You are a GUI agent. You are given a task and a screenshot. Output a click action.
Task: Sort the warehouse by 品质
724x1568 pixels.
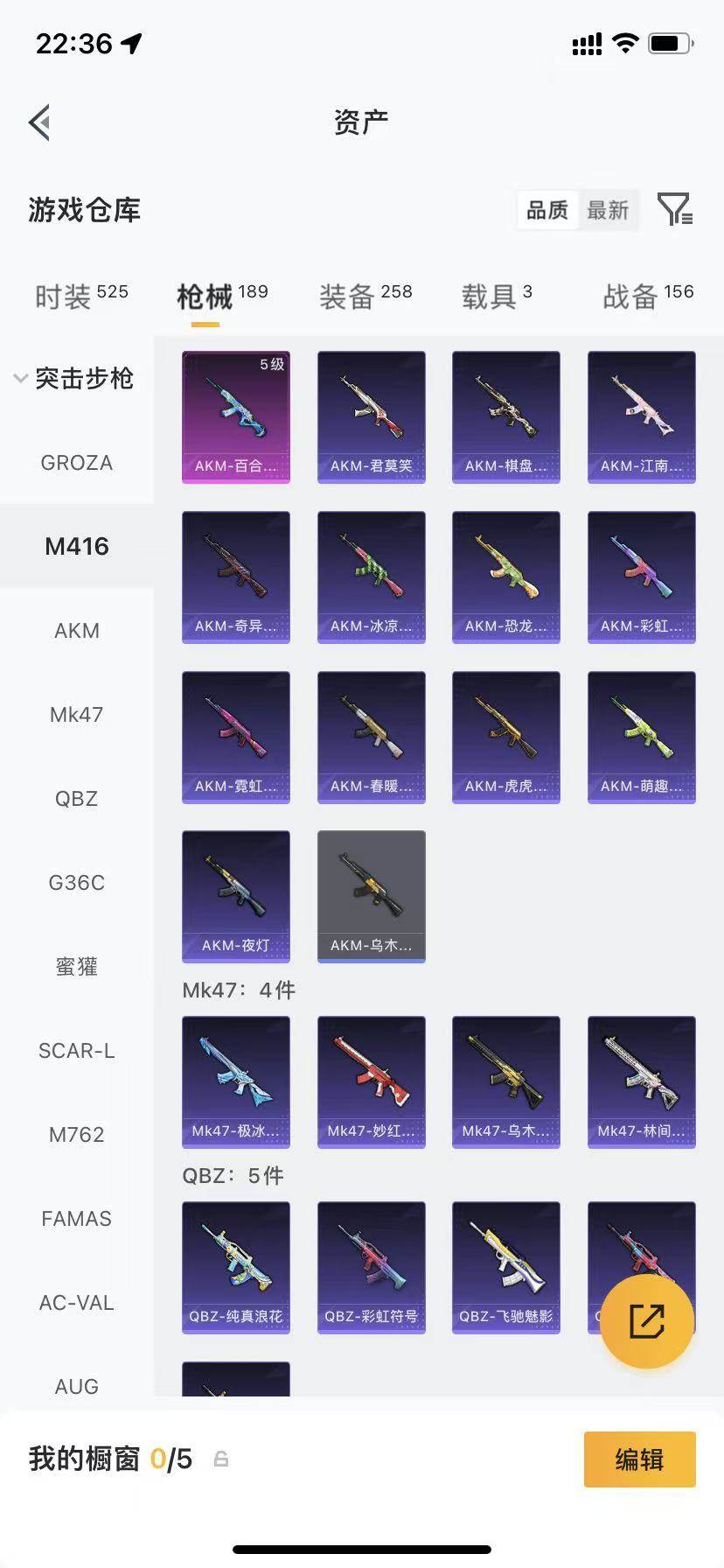pos(547,210)
